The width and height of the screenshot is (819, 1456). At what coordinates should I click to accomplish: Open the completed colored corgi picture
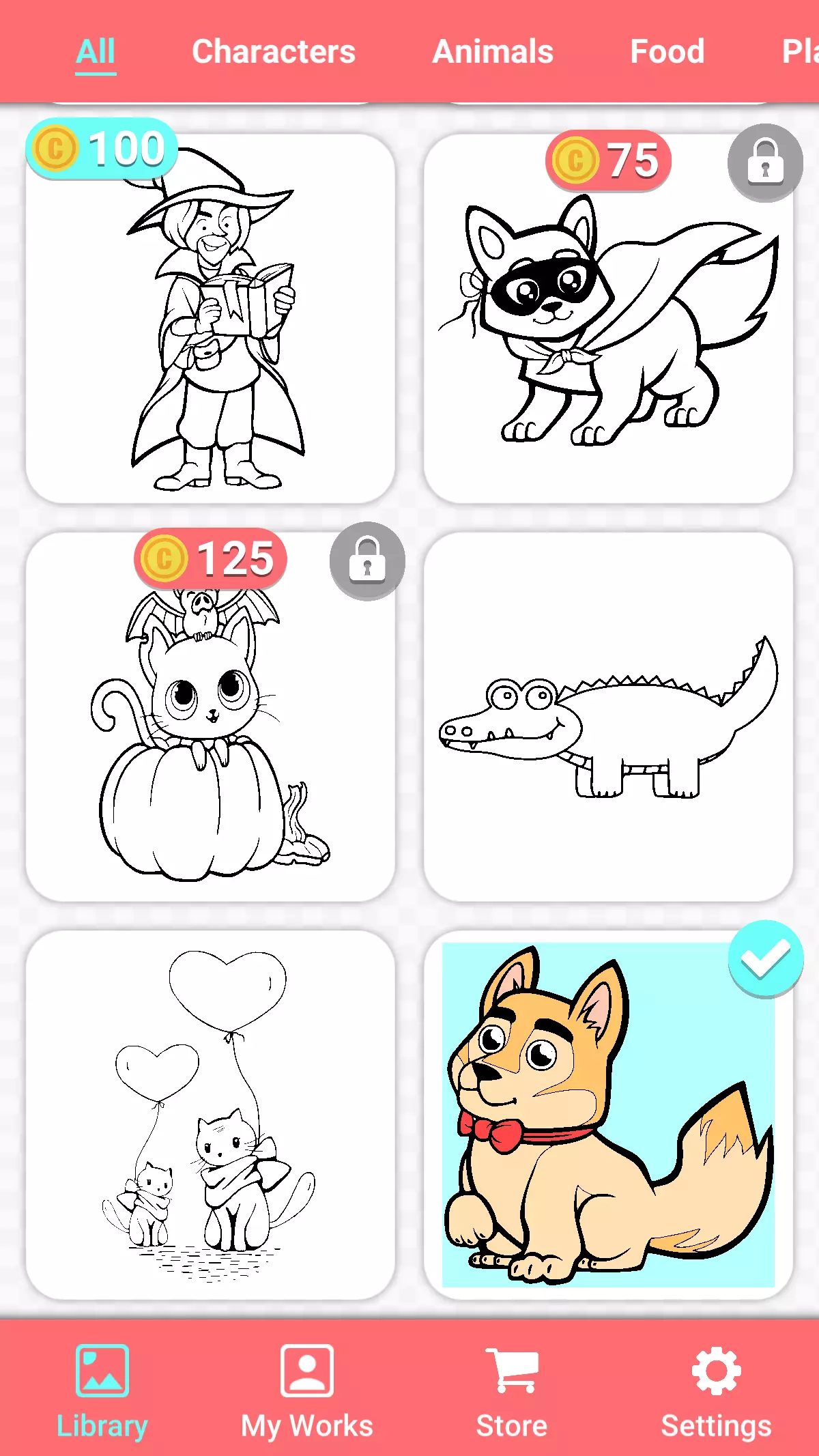coord(608,1115)
